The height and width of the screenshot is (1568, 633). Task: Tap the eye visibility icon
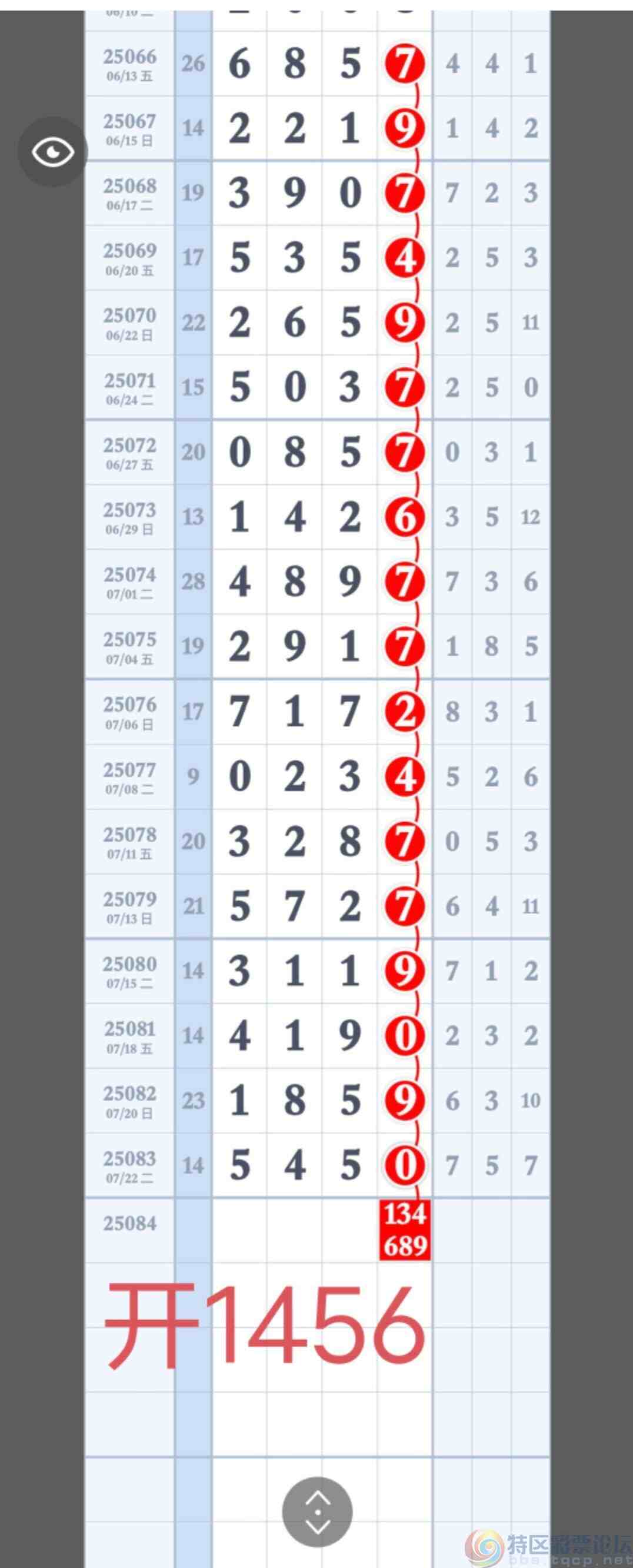click(x=53, y=152)
